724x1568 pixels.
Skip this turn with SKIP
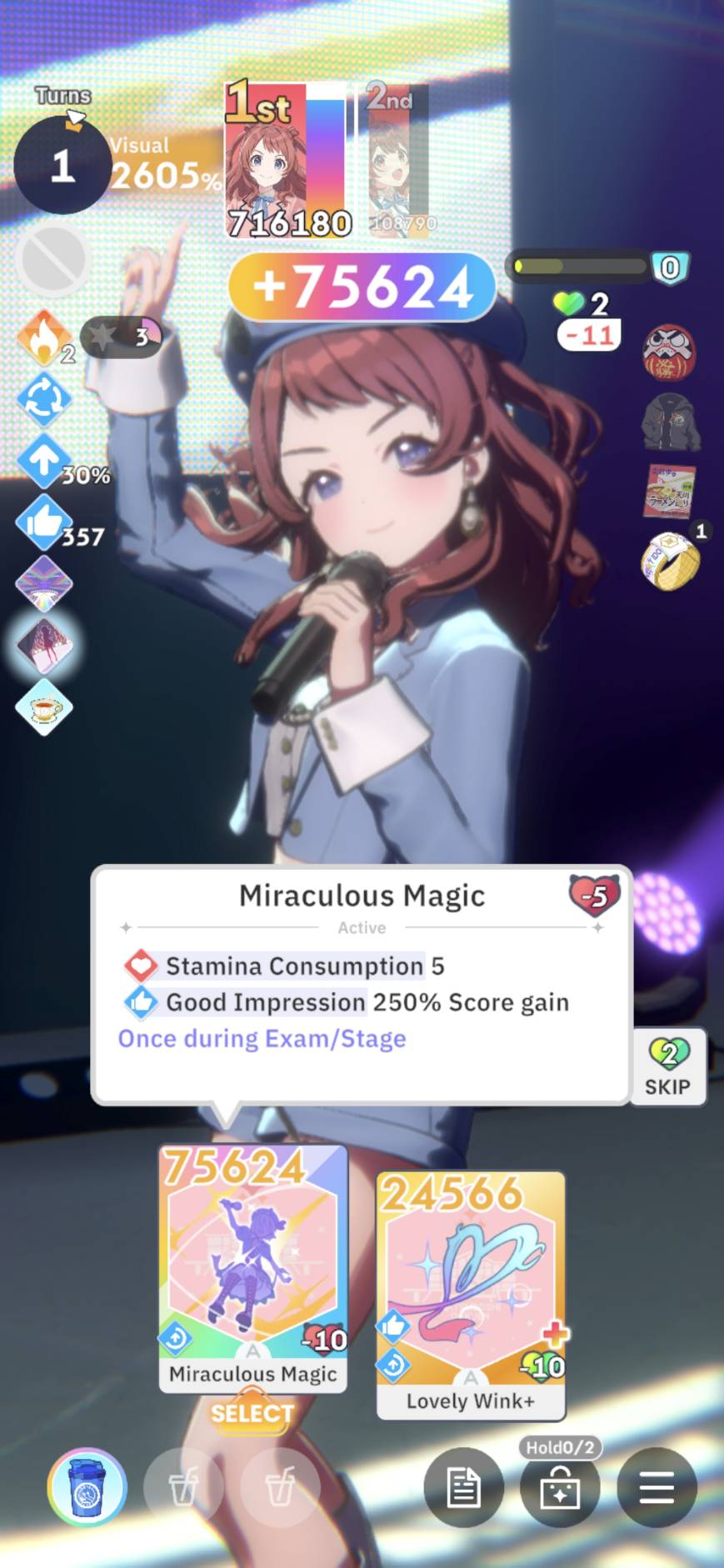tap(668, 1067)
